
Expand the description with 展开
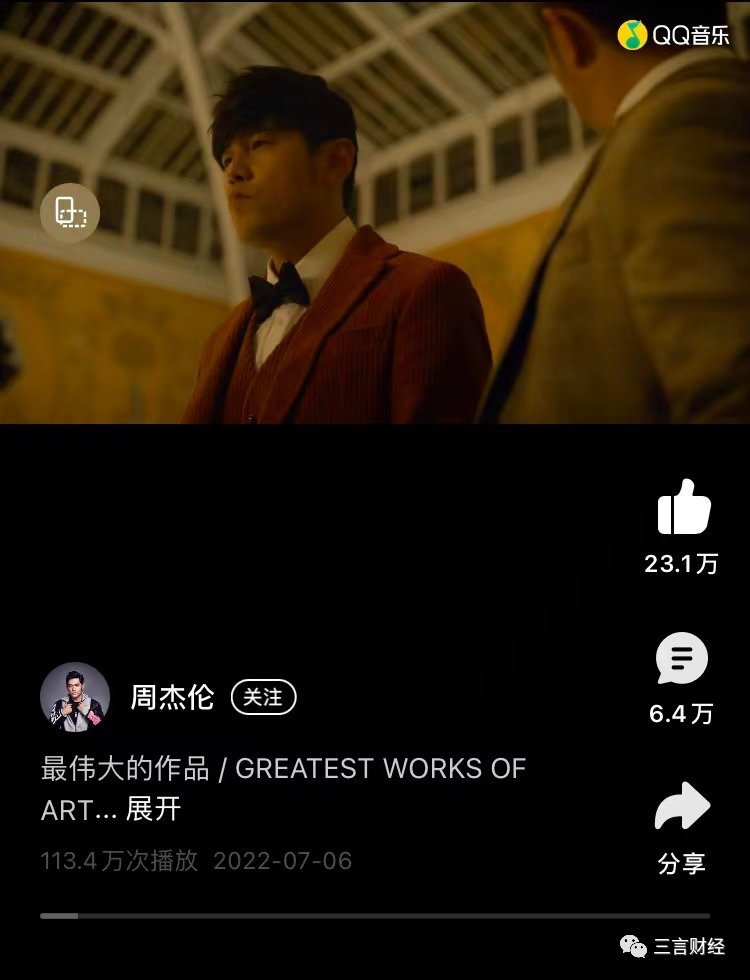(153, 809)
